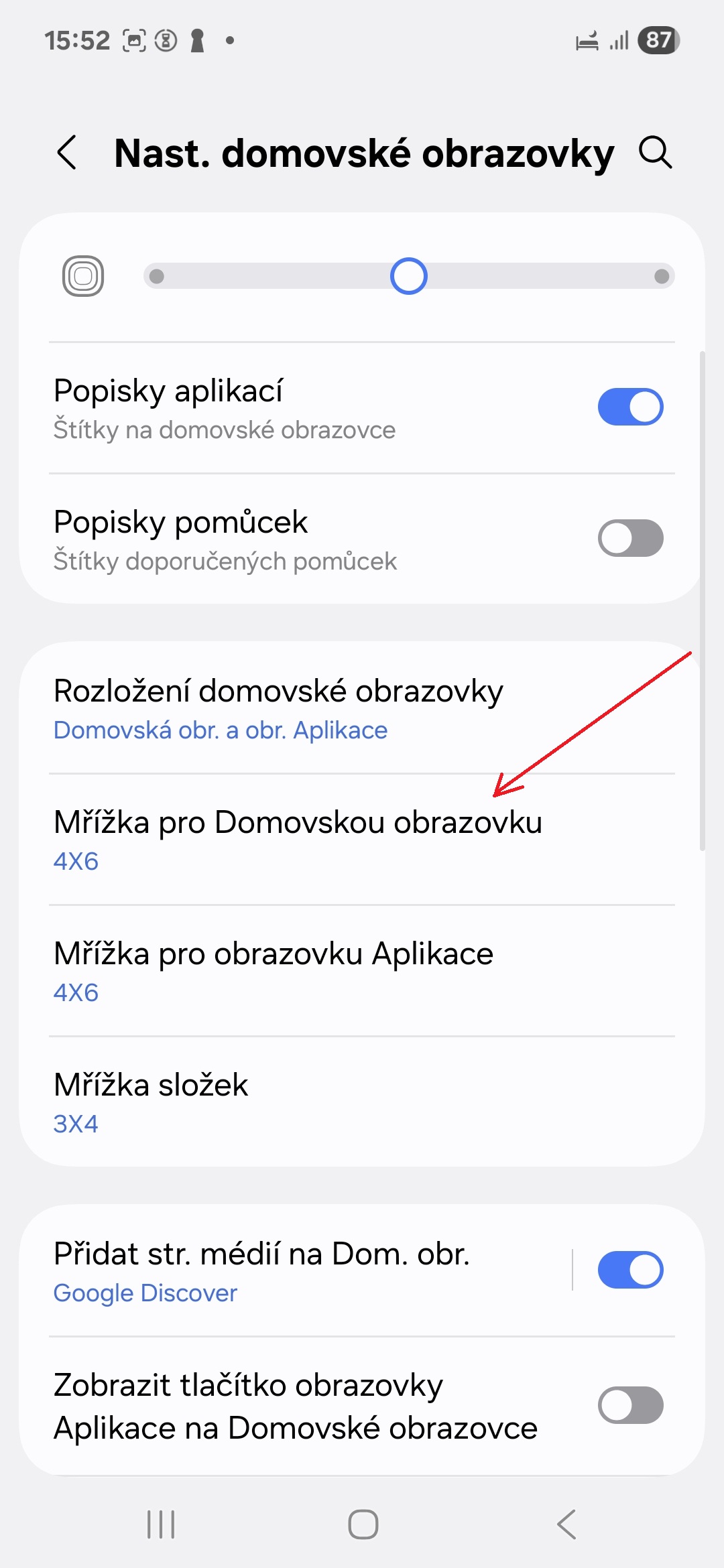Go back using the top-left arrow
Screen dimensions: 724x1568
point(67,153)
